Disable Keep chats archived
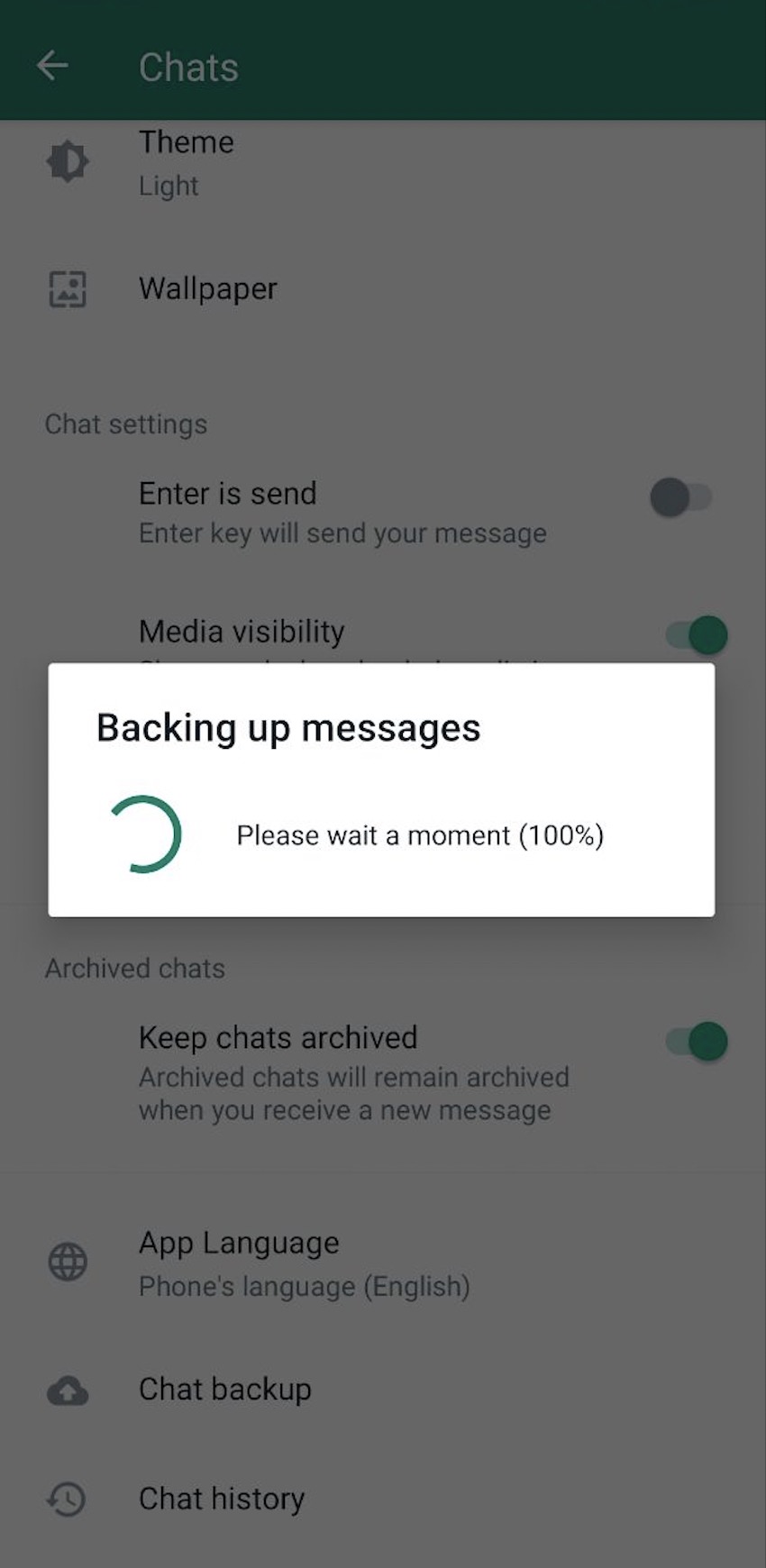Image resolution: width=766 pixels, height=1568 pixels. 697,1042
